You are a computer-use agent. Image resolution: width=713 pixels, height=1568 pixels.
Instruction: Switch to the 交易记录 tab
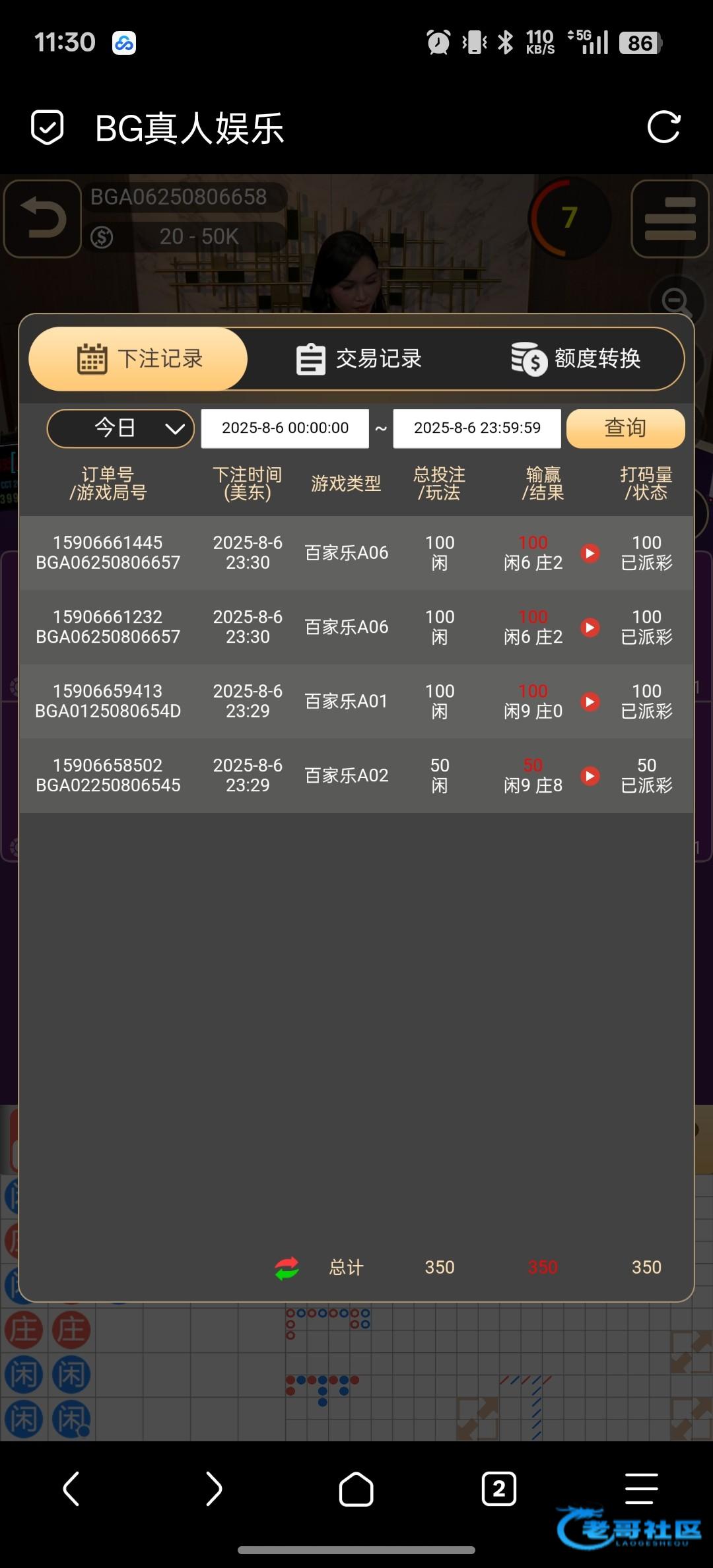tap(358, 359)
